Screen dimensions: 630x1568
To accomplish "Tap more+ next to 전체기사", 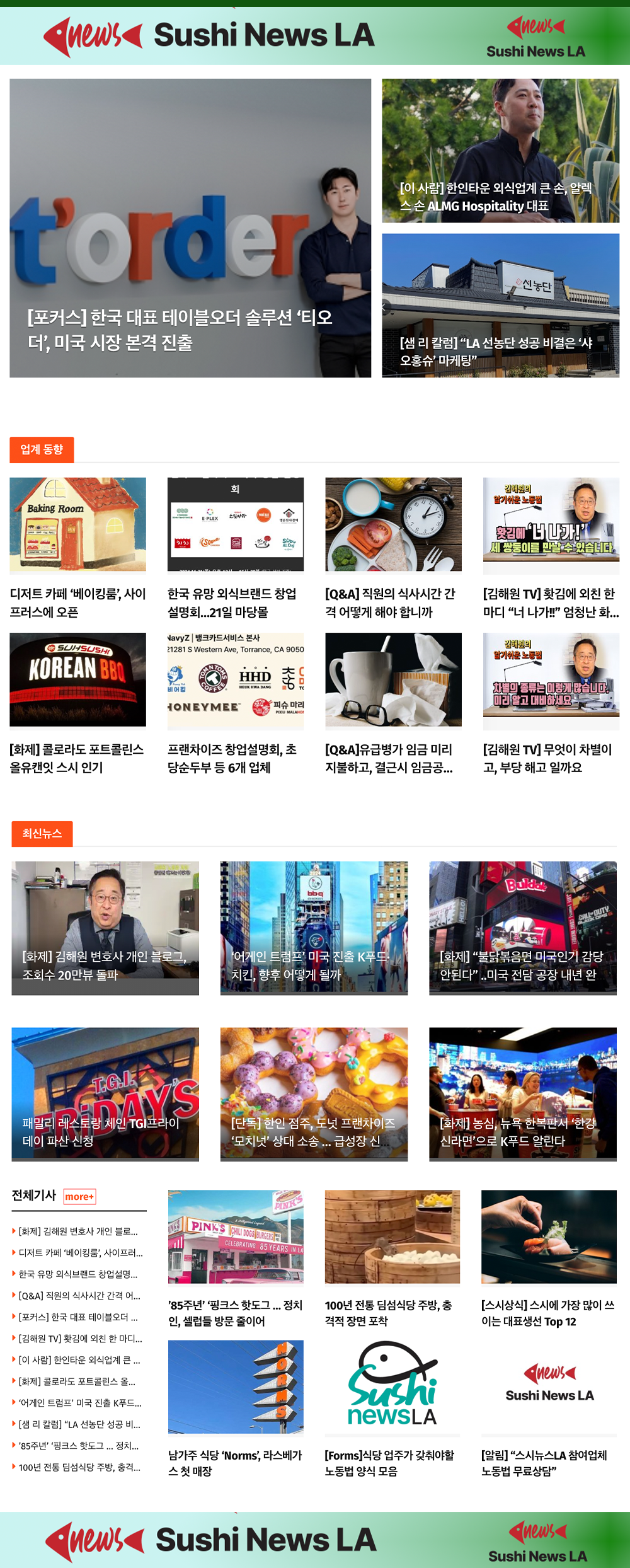I will coord(79,1196).
